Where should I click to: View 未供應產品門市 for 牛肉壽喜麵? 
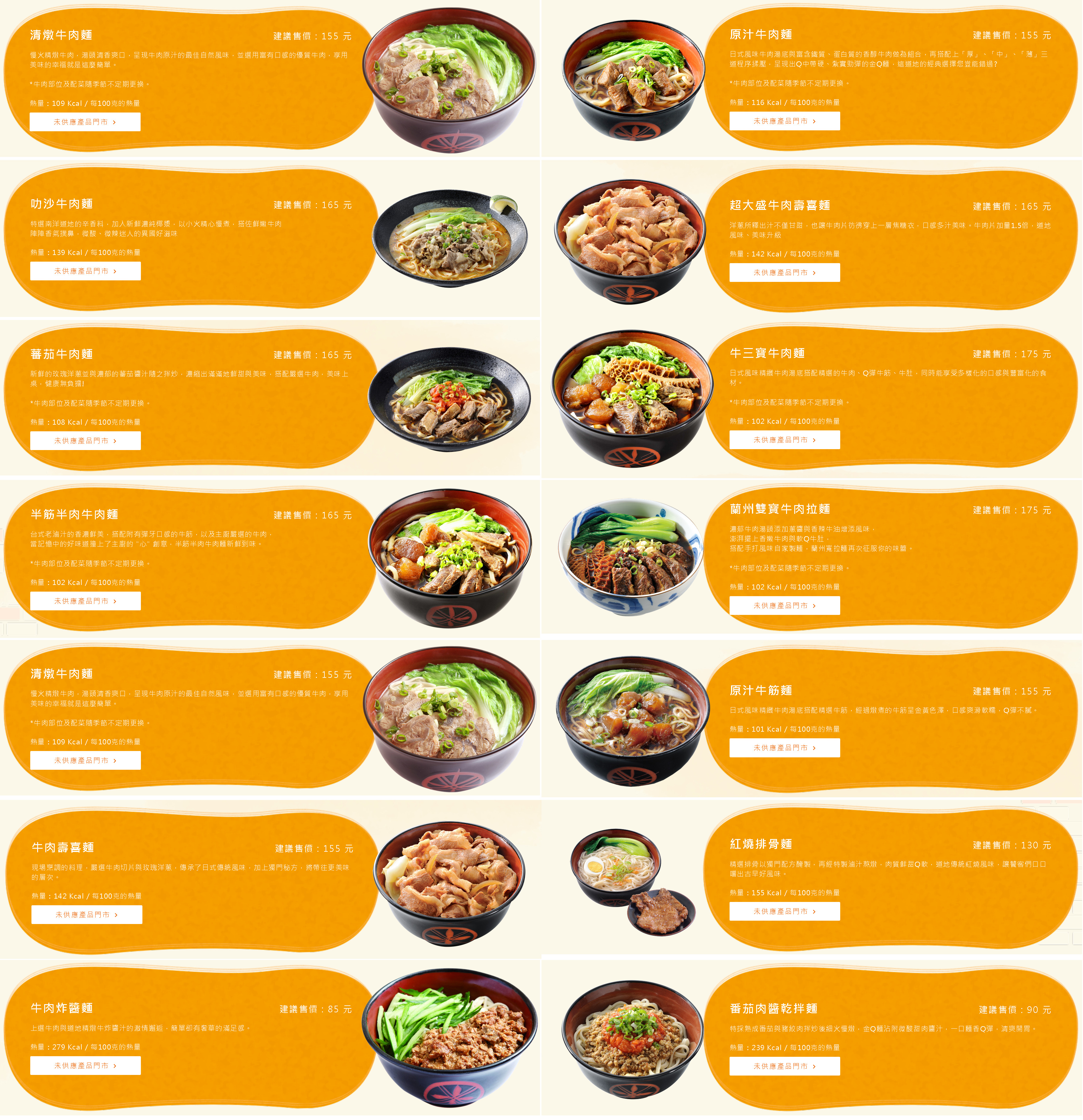click(x=86, y=915)
